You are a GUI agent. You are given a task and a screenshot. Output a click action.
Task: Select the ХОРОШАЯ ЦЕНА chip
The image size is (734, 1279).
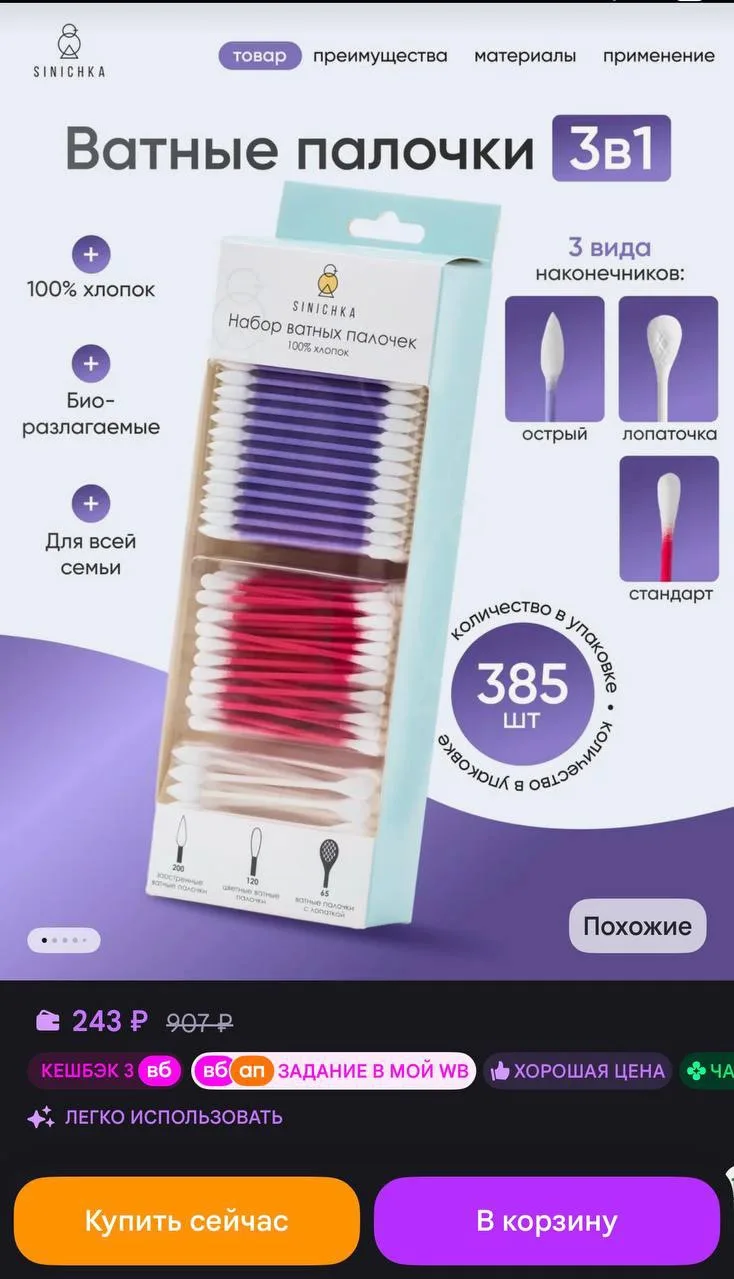tap(578, 1071)
